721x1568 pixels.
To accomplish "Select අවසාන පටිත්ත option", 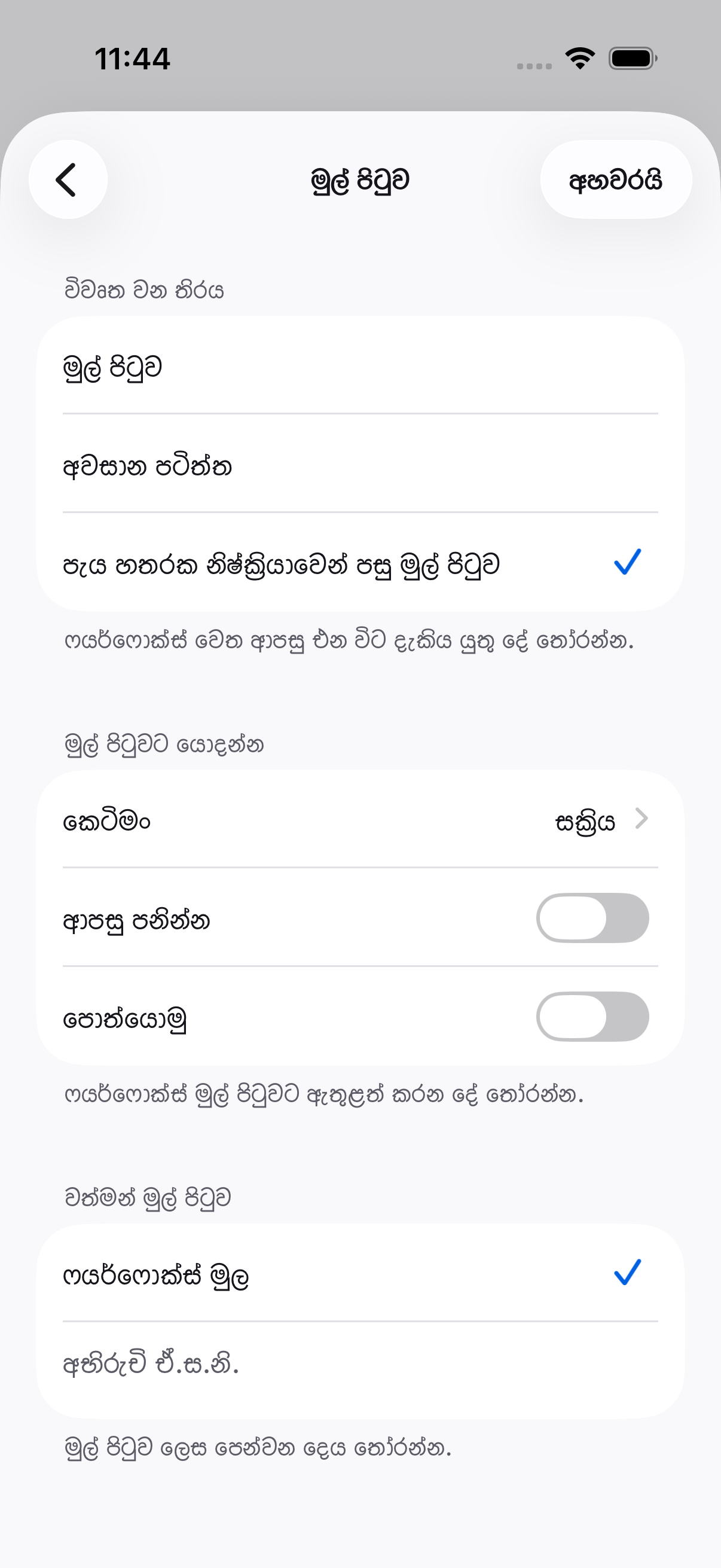I will [x=360, y=464].
